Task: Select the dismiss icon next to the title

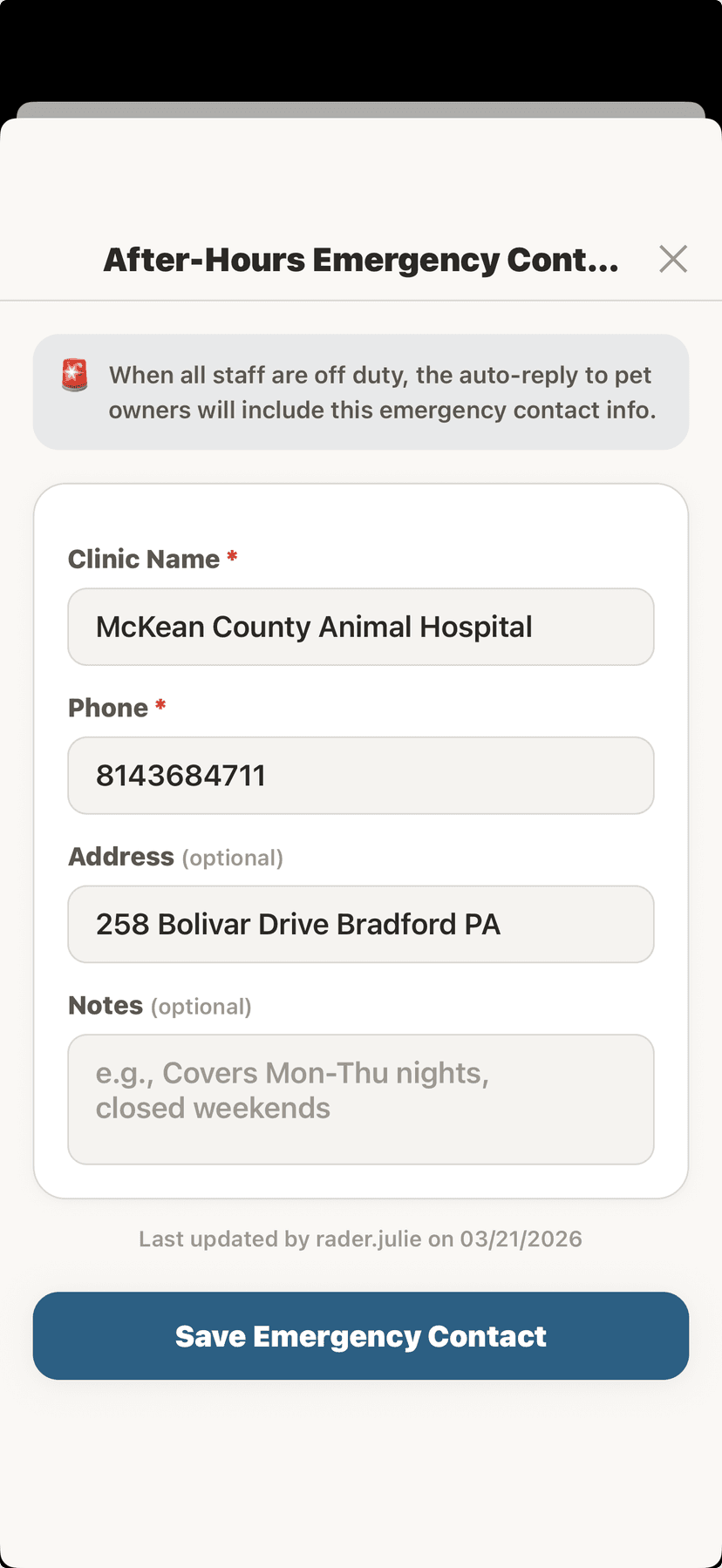Action: (x=673, y=259)
